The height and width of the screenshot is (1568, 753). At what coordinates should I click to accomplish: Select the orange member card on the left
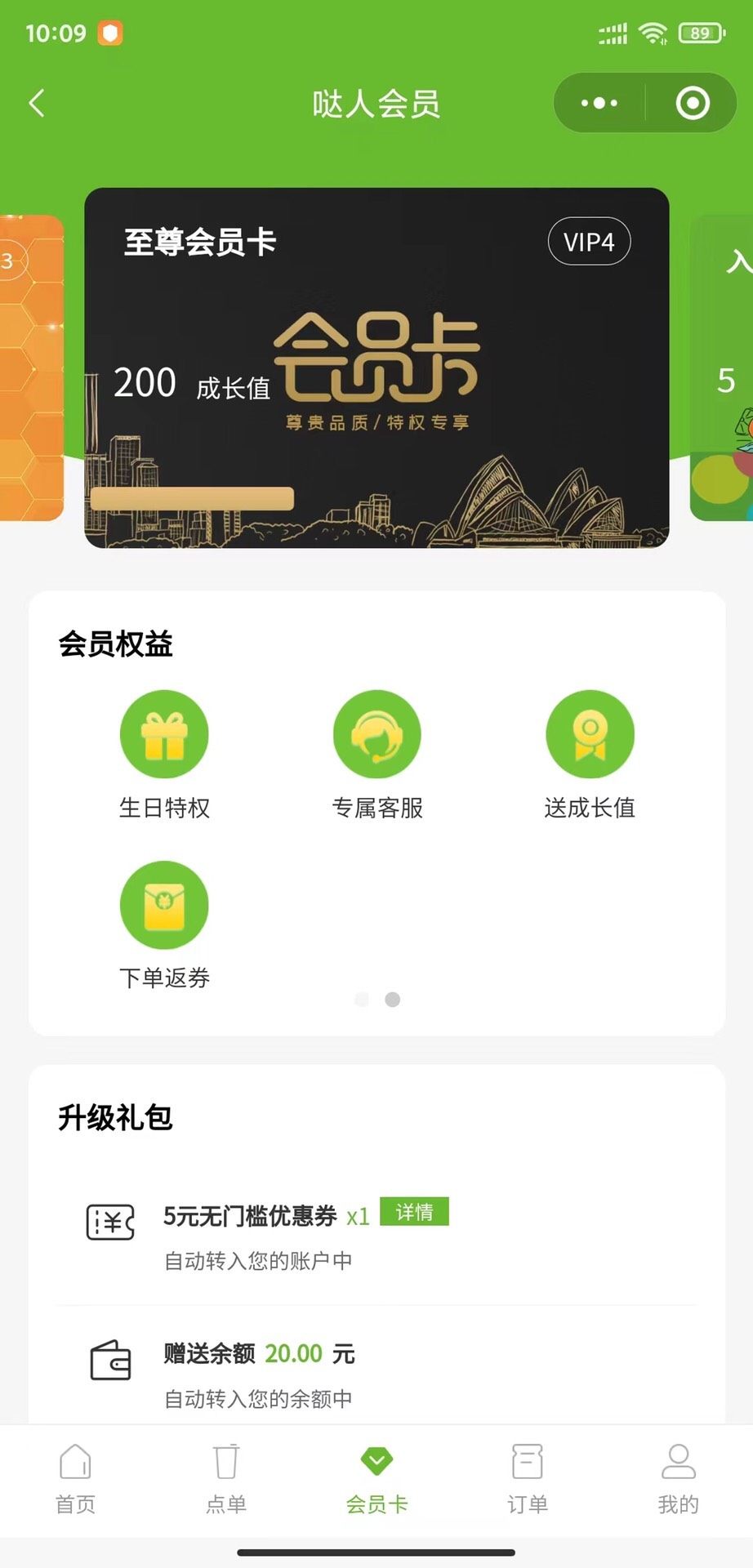(31, 367)
